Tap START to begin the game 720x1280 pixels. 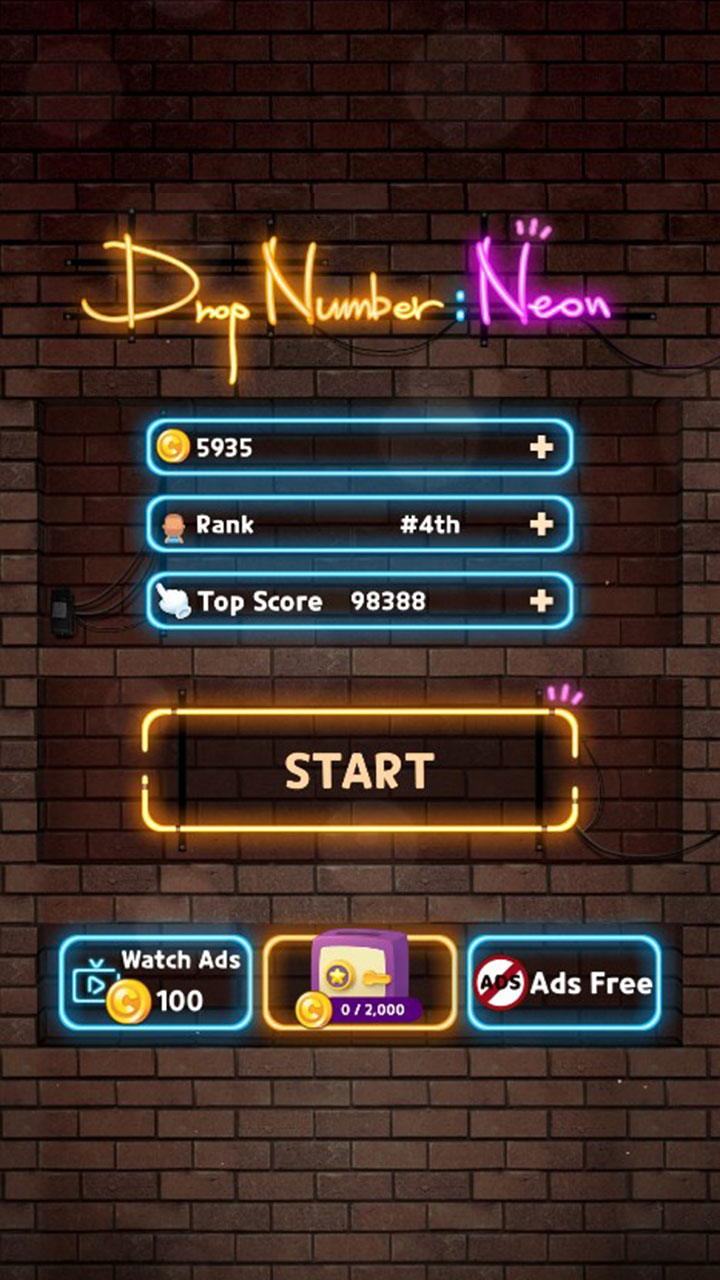(360, 771)
